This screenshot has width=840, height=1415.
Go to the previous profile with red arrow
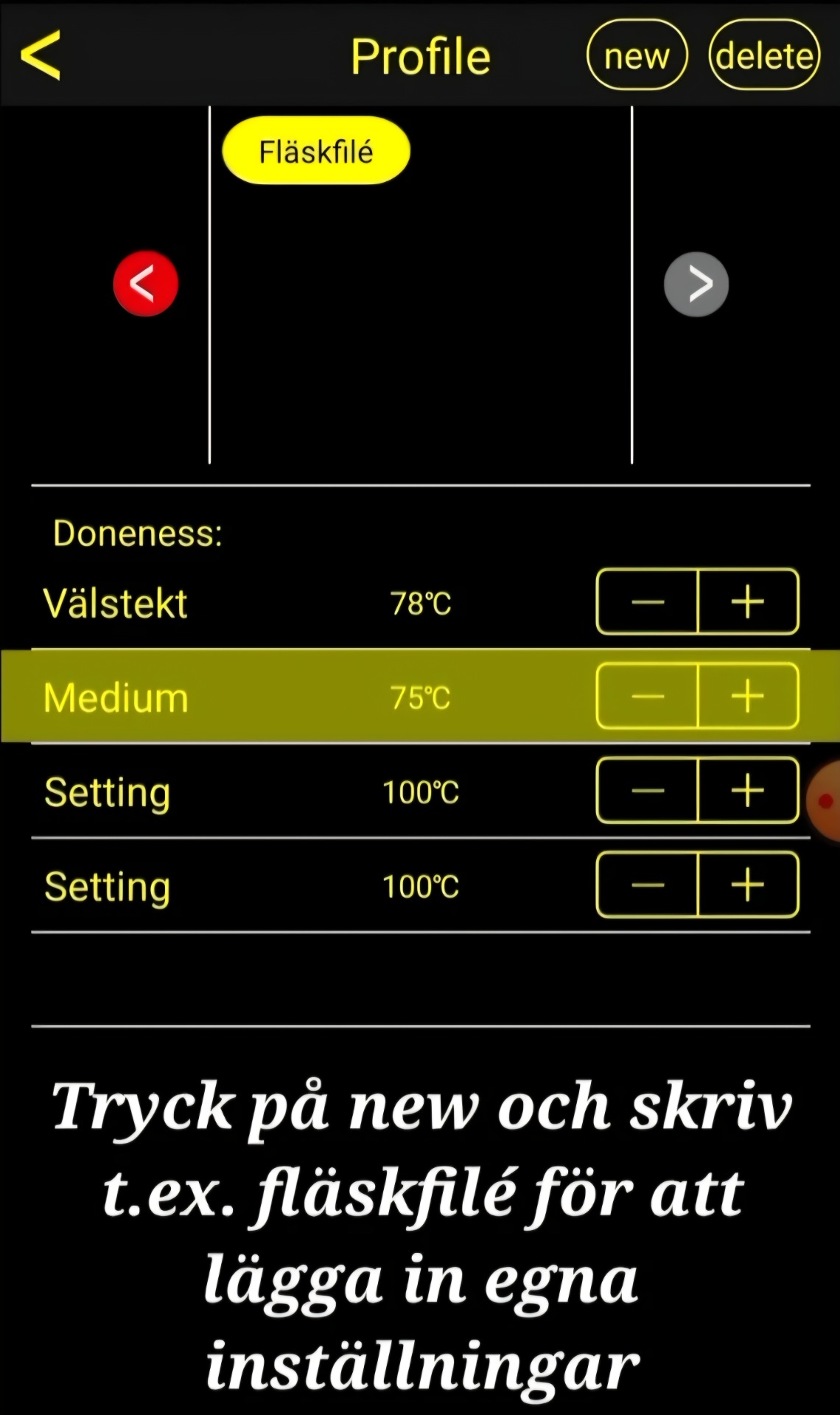pyautogui.click(x=146, y=284)
